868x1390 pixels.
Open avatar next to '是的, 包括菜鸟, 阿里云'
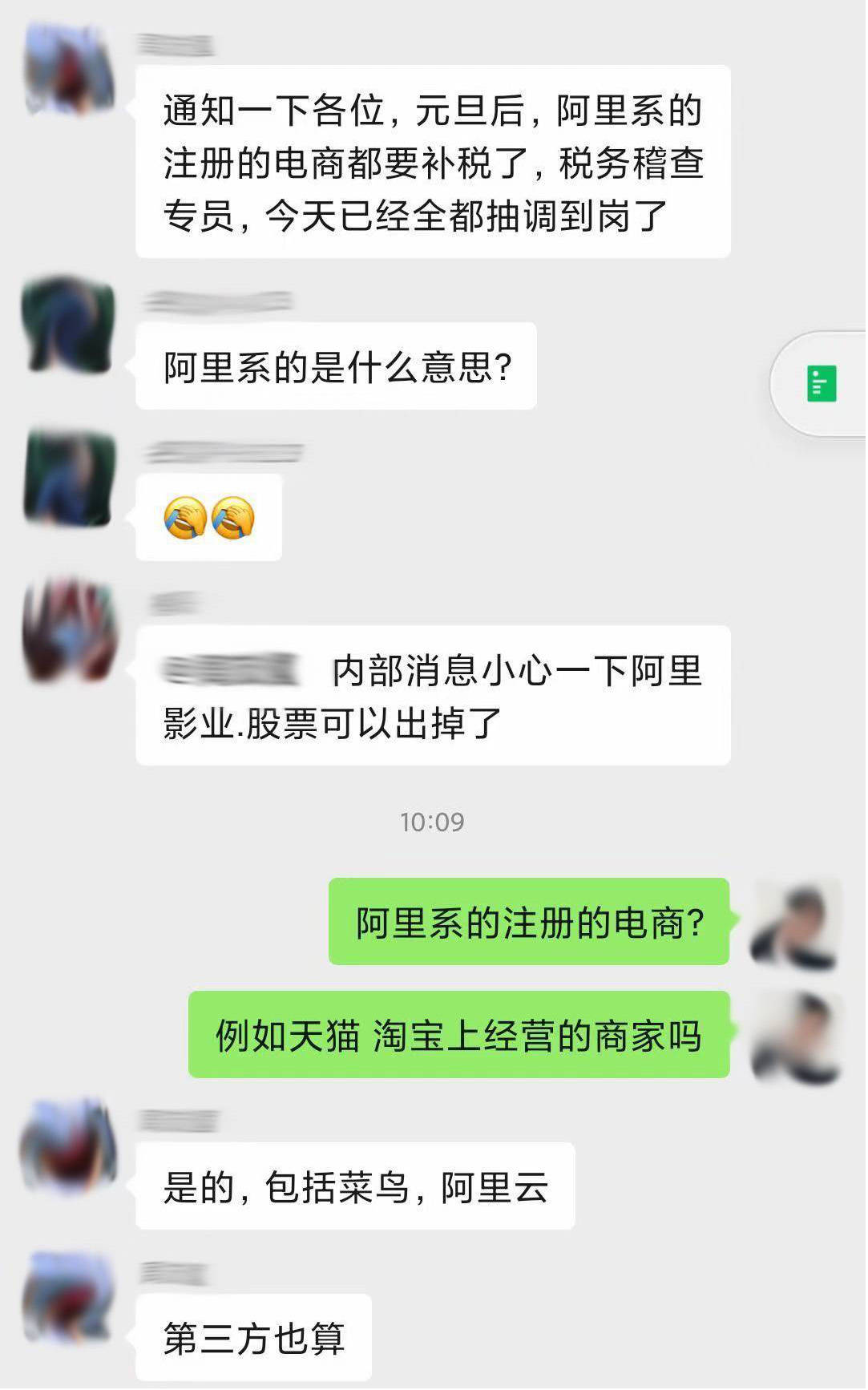point(68,1148)
